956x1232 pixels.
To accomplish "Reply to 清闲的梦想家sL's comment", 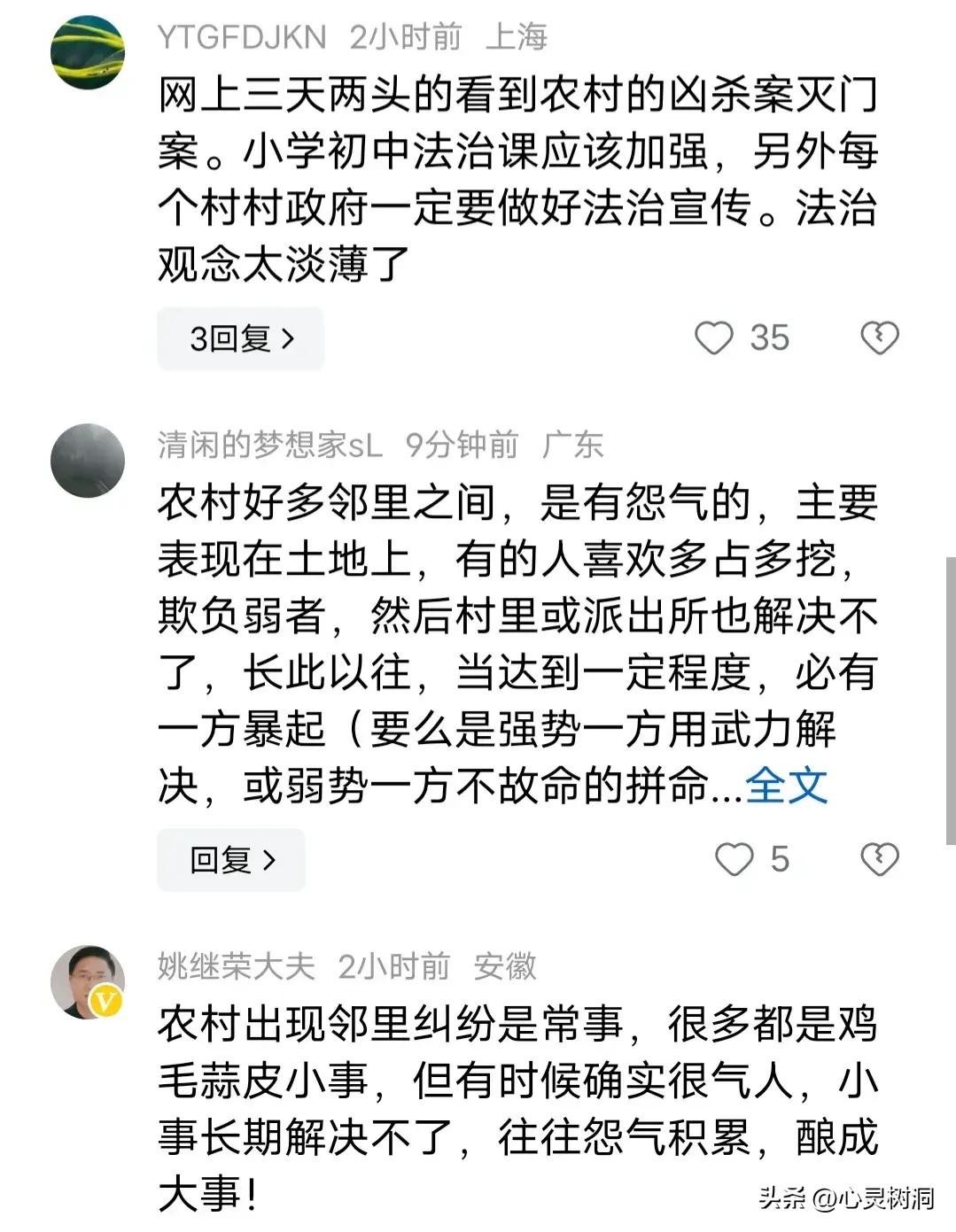I will tap(231, 860).
